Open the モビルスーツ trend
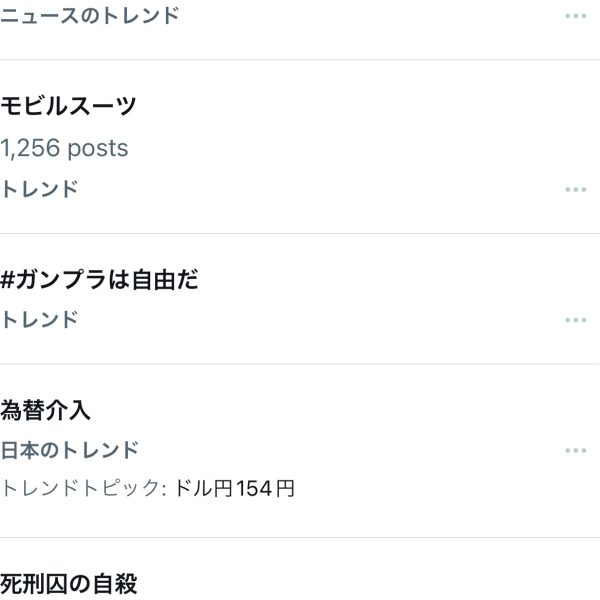 (x=69, y=106)
